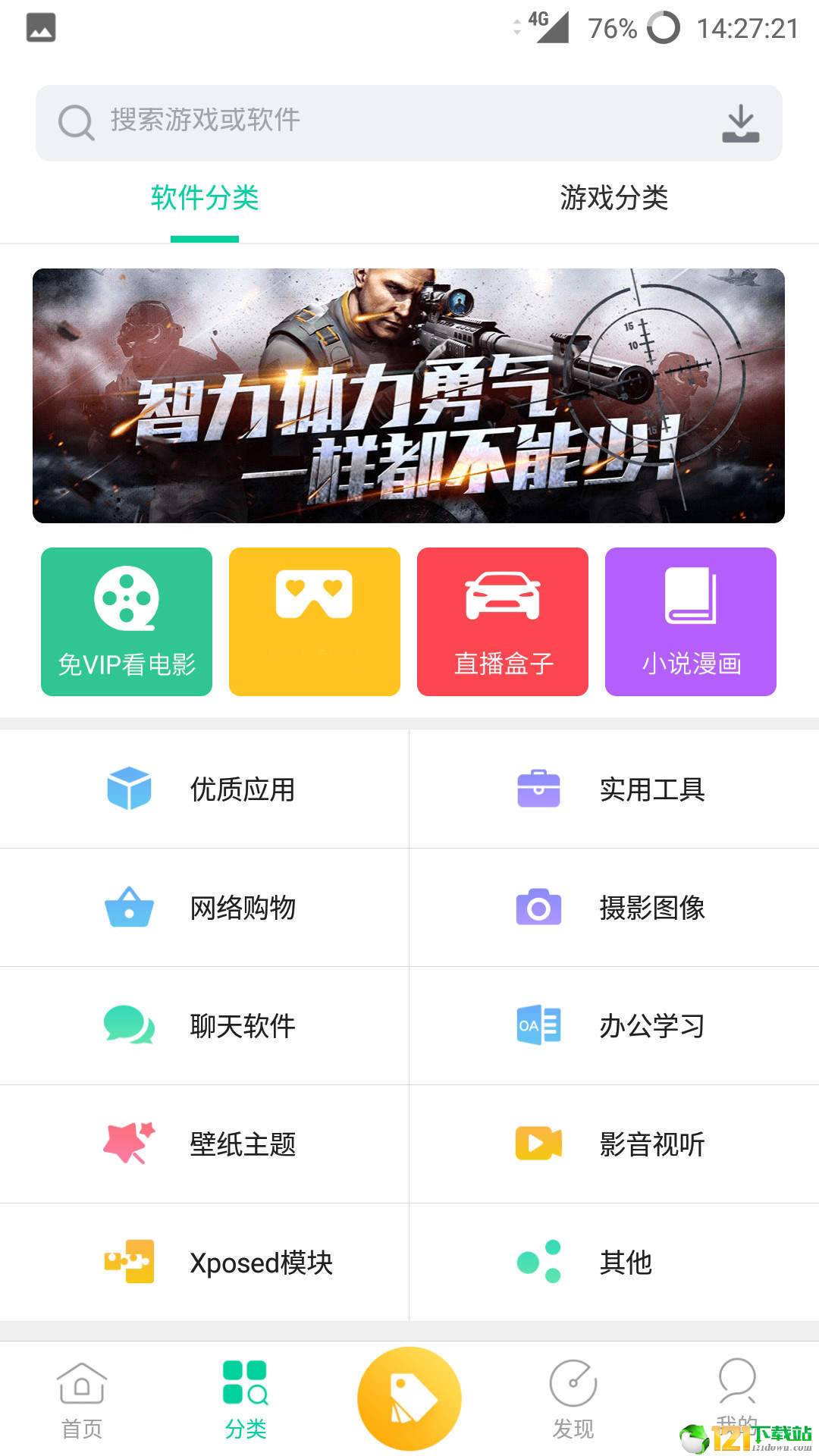The image size is (819, 1456).
Task: Open the 办公学习 category
Action: click(614, 1026)
